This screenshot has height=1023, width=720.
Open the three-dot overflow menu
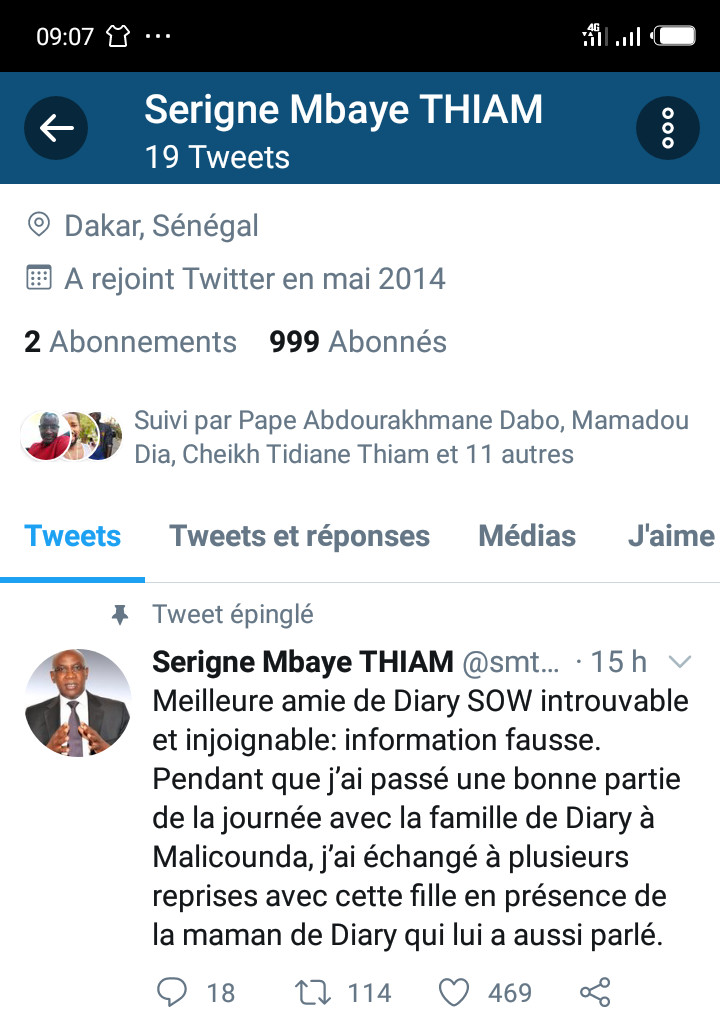tap(667, 128)
